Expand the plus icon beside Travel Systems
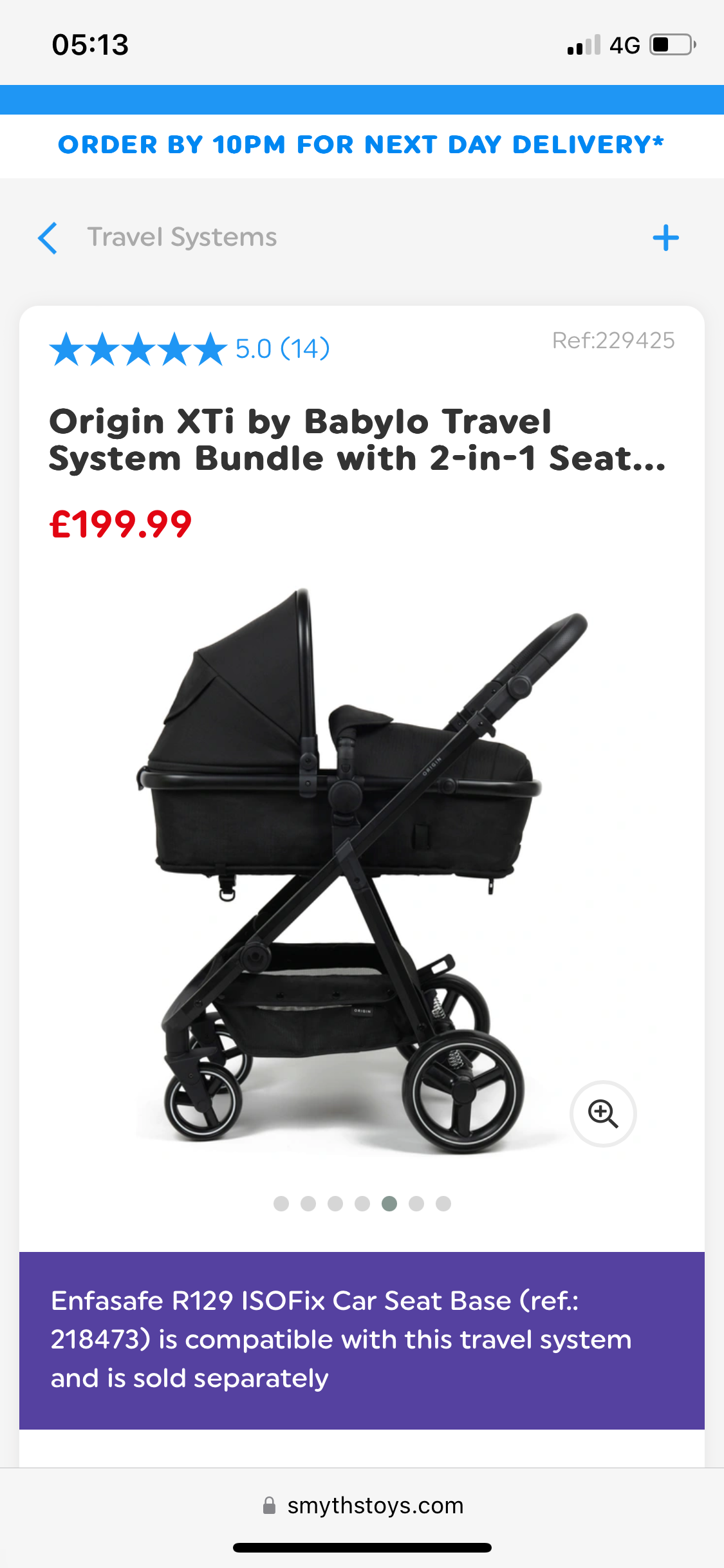The width and height of the screenshot is (724, 1568). (x=665, y=238)
